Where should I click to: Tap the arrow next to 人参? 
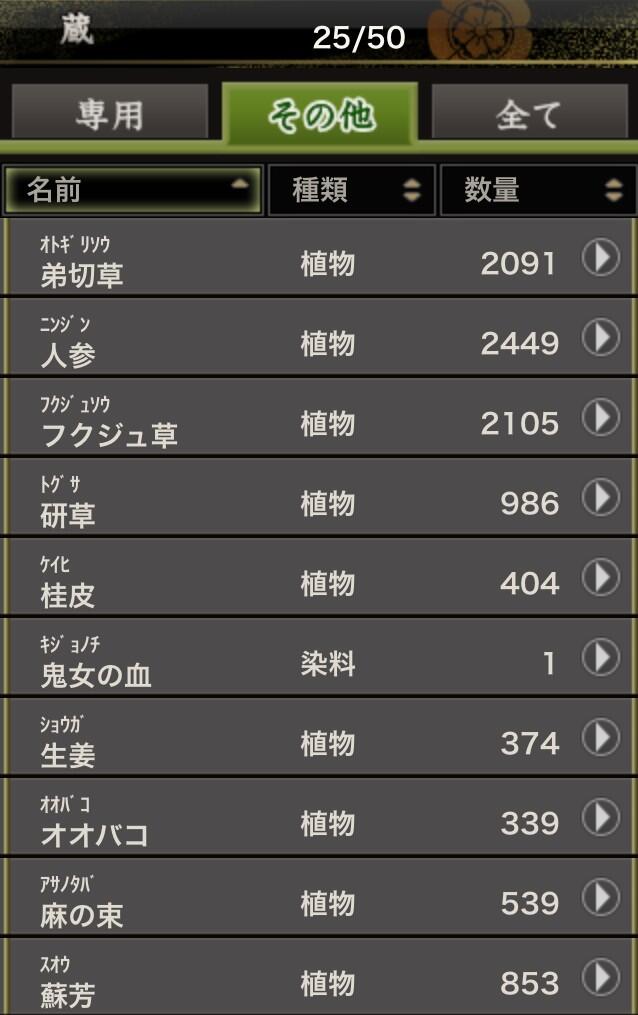click(x=601, y=338)
